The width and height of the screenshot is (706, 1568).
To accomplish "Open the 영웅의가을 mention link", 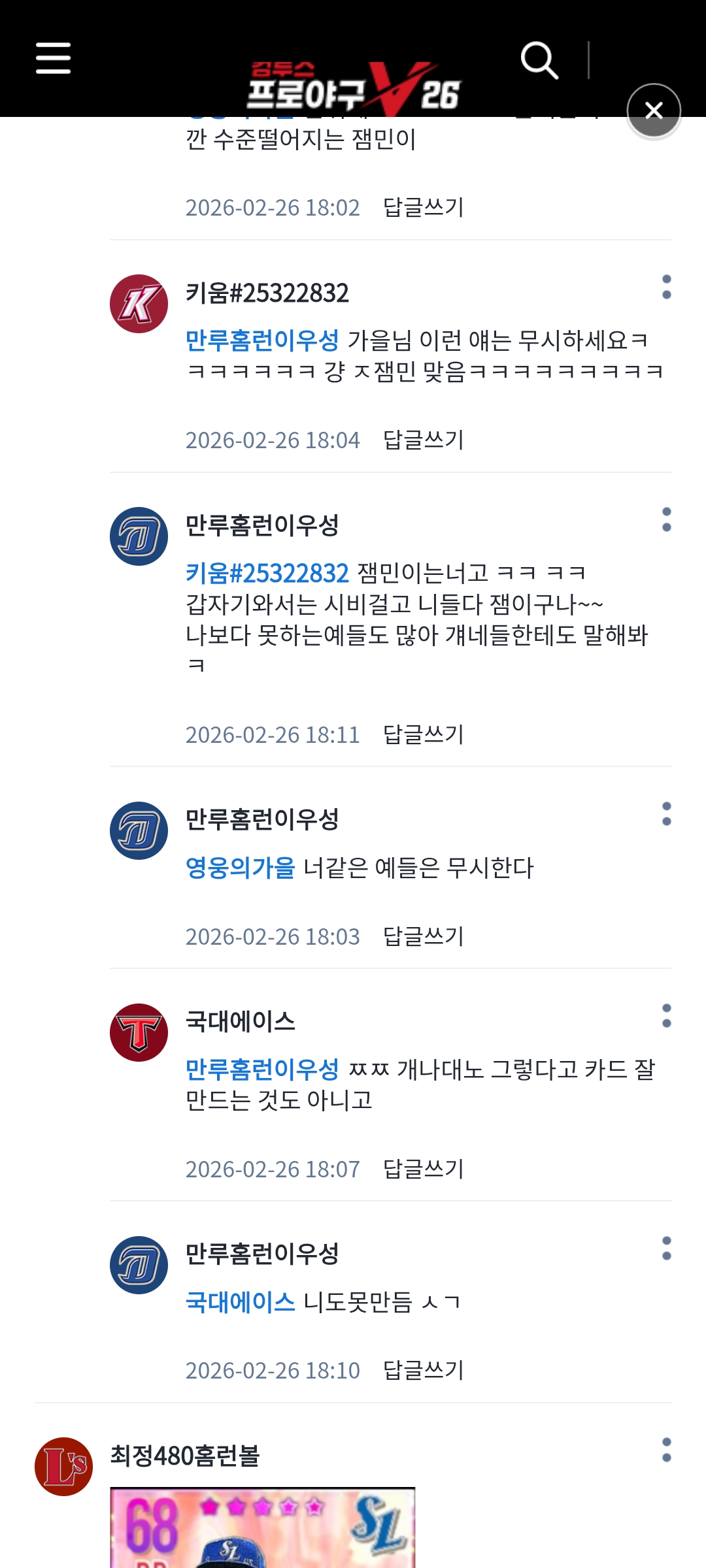I will click(240, 868).
